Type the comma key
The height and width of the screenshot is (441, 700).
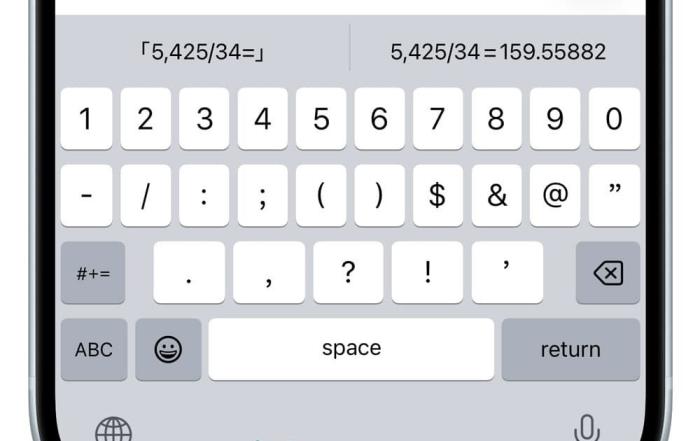(x=268, y=273)
